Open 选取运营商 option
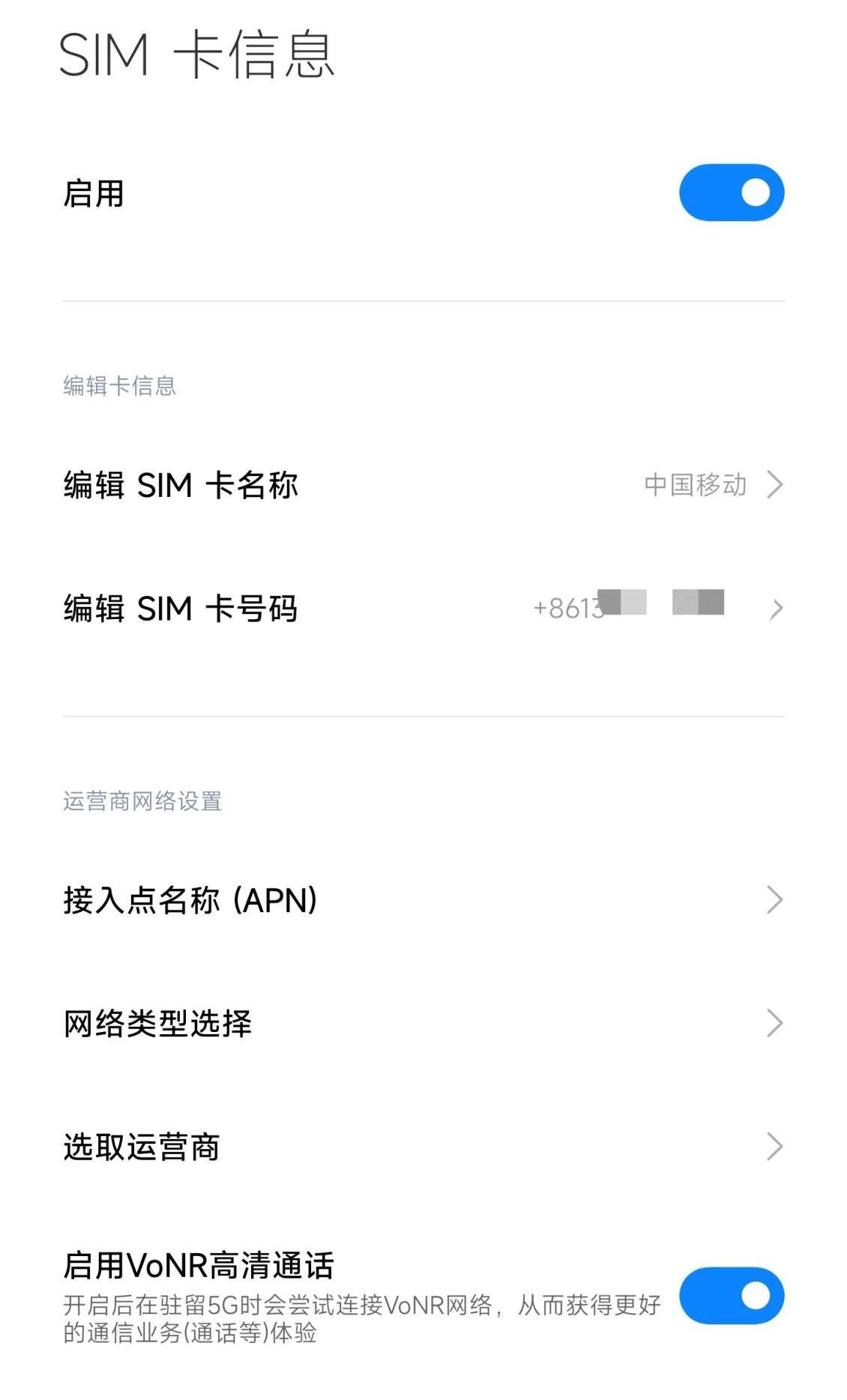Screen dimensions: 847x1400 pos(423,1147)
